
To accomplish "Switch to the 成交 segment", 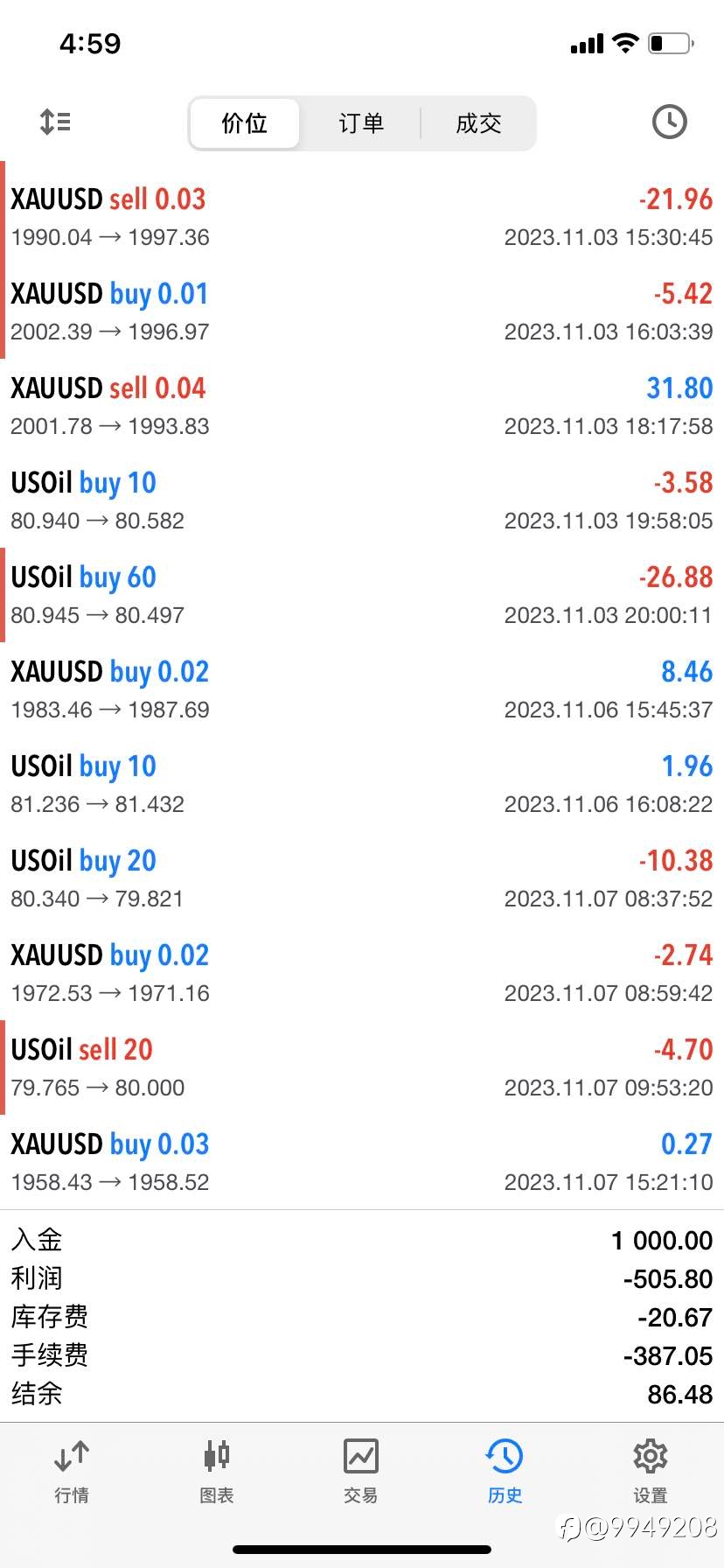I will coord(478,123).
